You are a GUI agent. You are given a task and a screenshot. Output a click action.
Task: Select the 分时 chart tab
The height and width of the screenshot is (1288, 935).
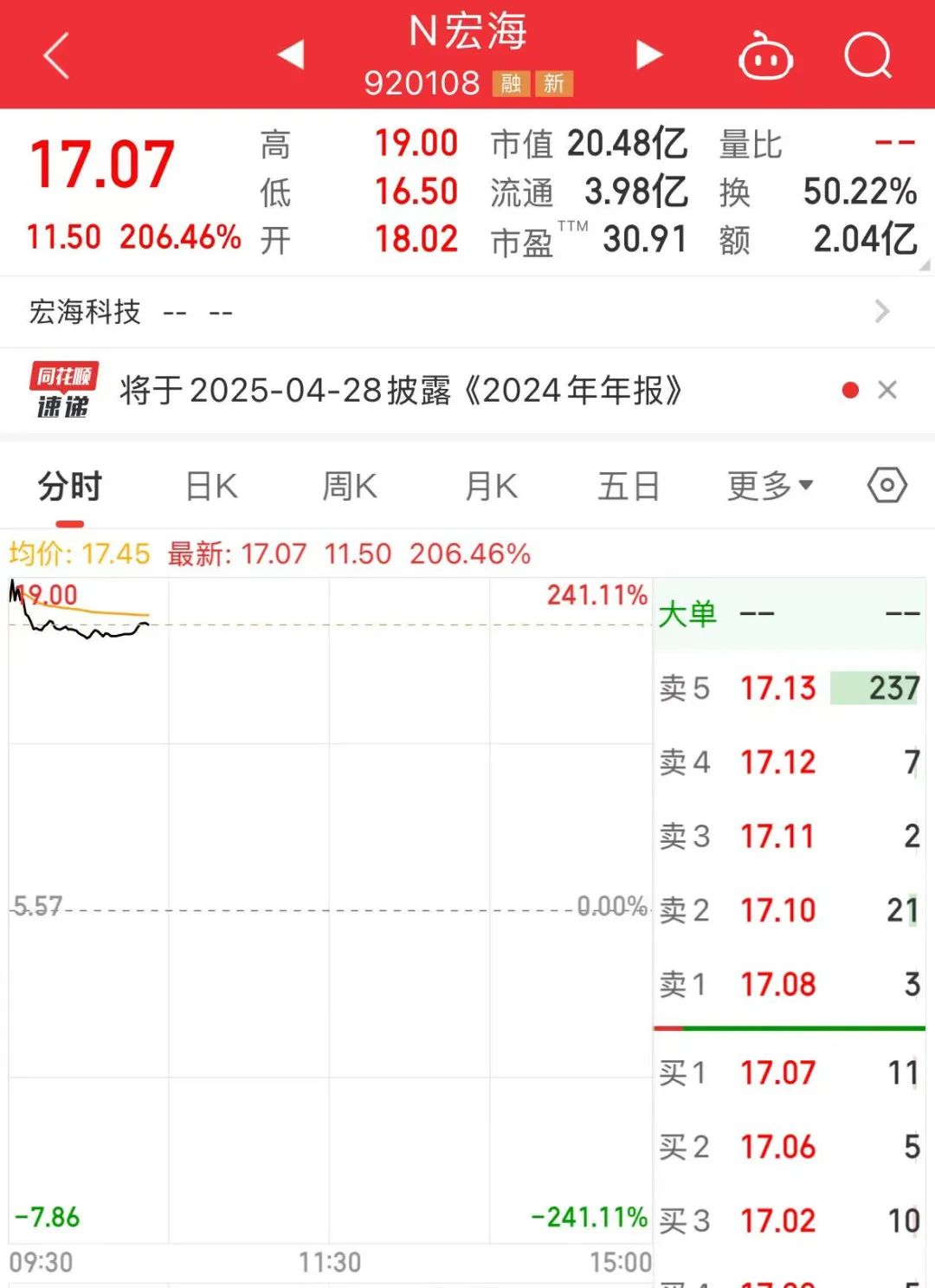click(x=70, y=487)
